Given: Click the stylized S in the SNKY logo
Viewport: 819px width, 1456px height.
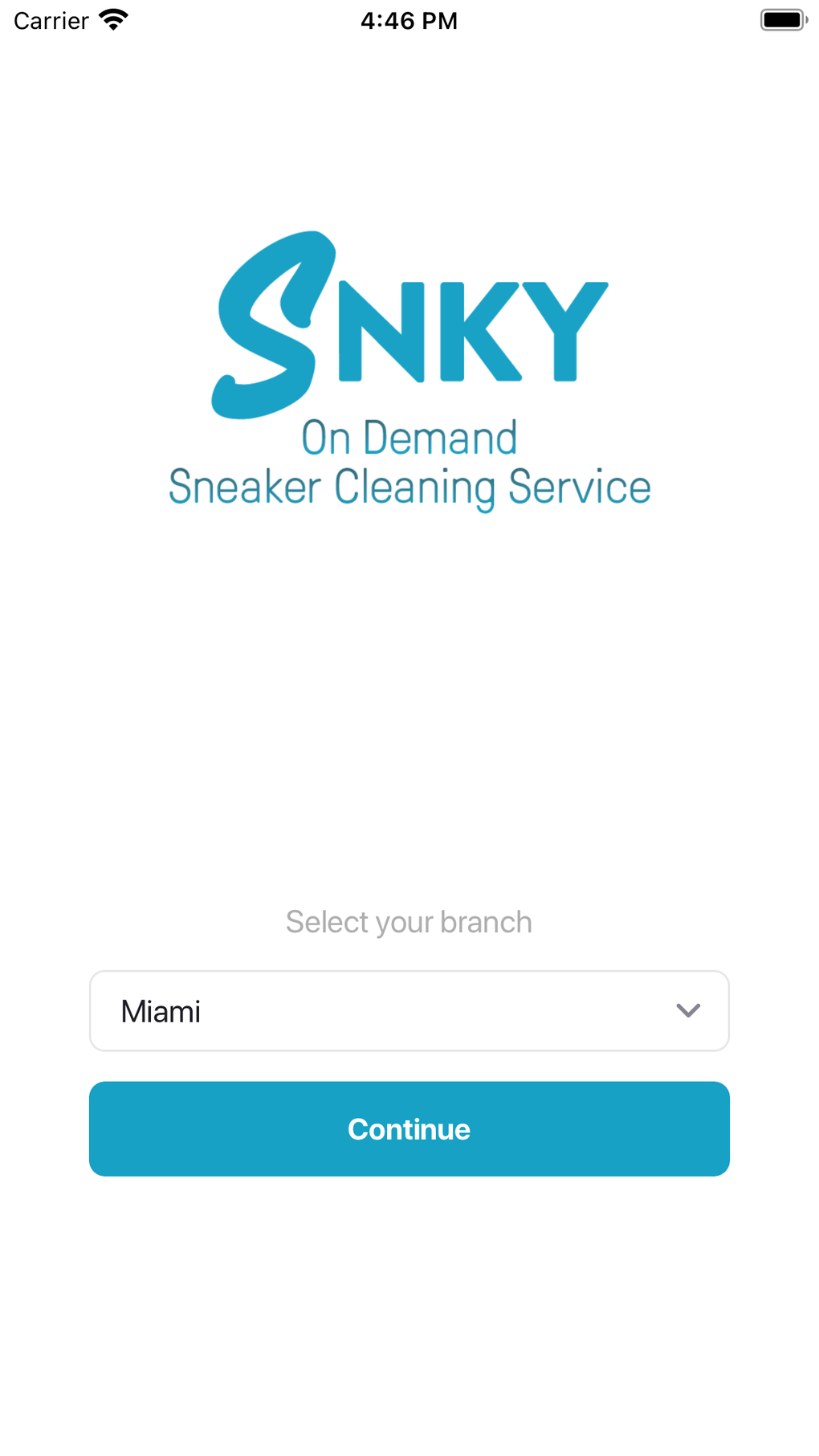Looking at the screenshot, I should pyautogui.click(x=273, y=321).
